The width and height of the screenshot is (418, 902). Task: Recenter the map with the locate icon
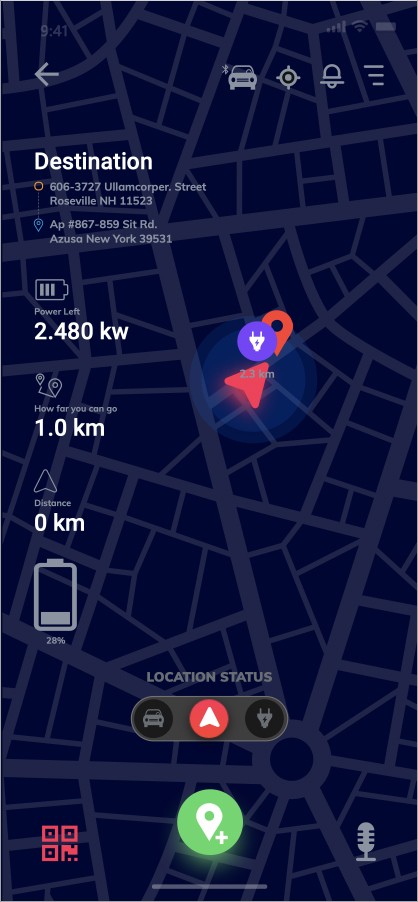[288, 77]
